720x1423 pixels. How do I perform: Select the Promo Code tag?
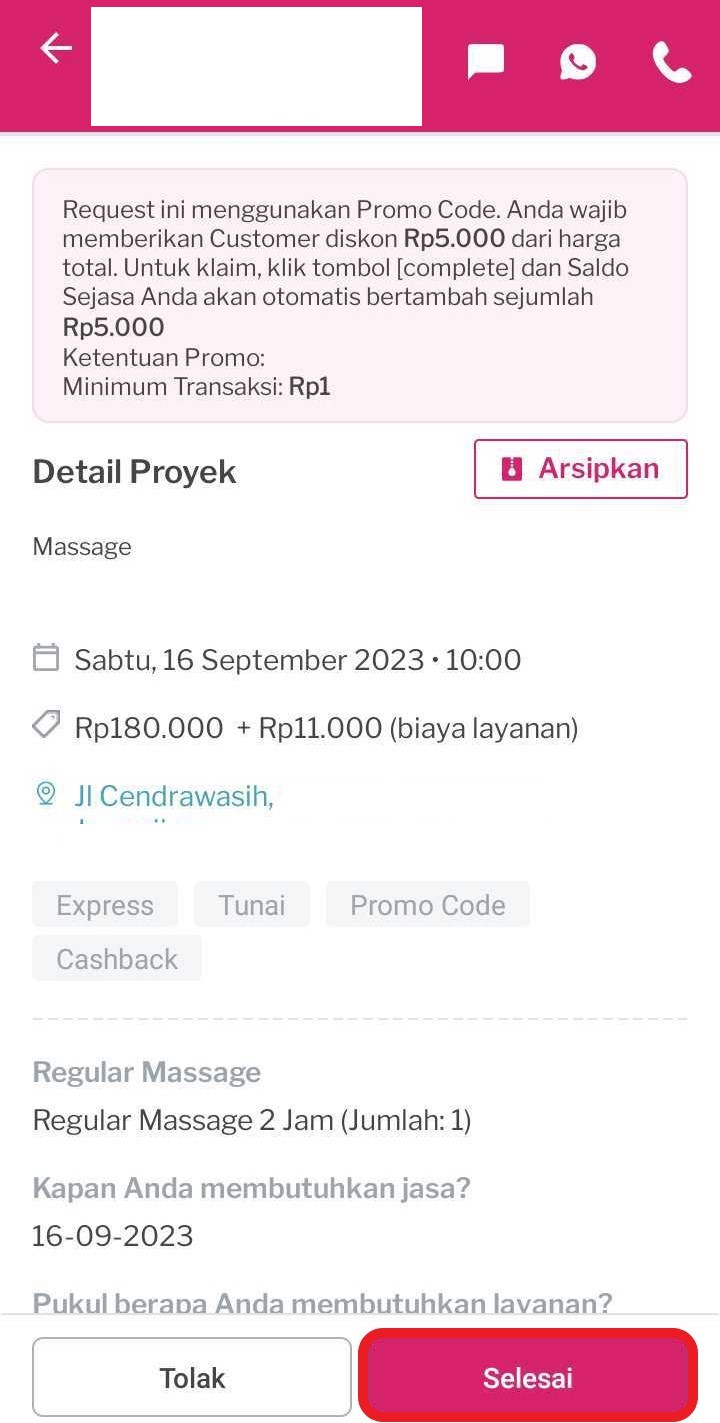[x=427, y=904]
